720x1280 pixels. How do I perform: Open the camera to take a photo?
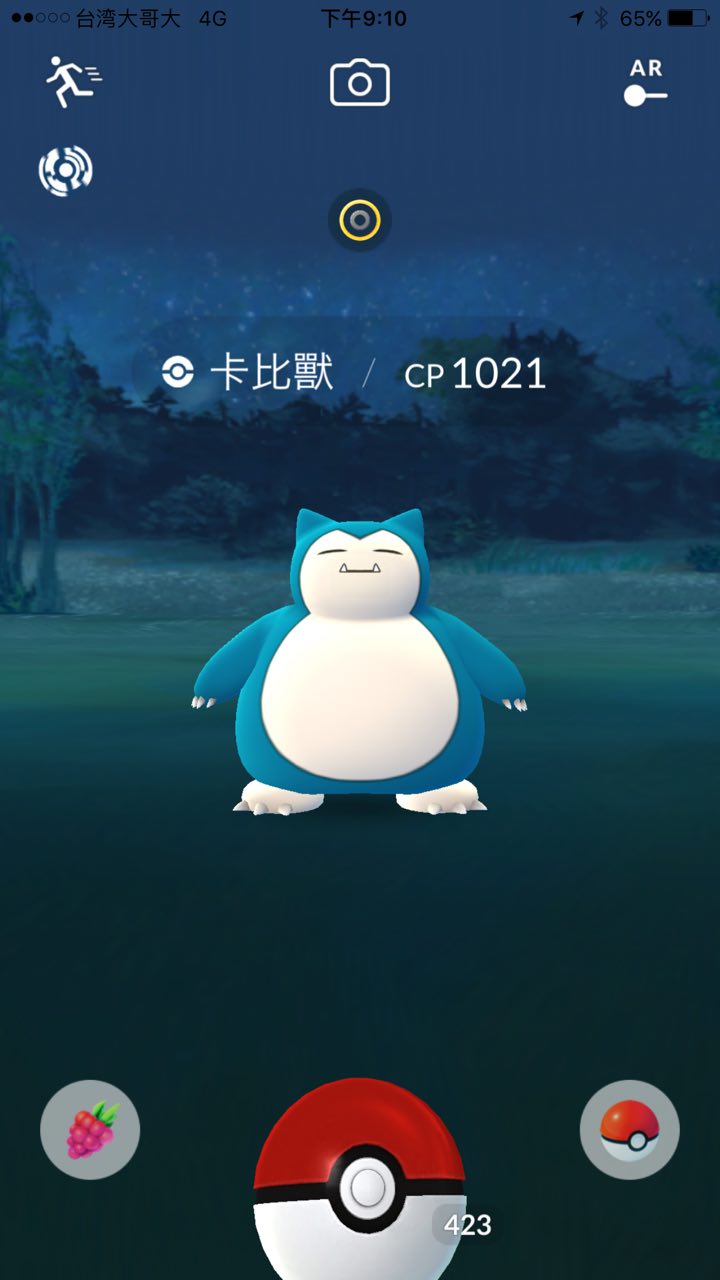(x=360, y=83)
